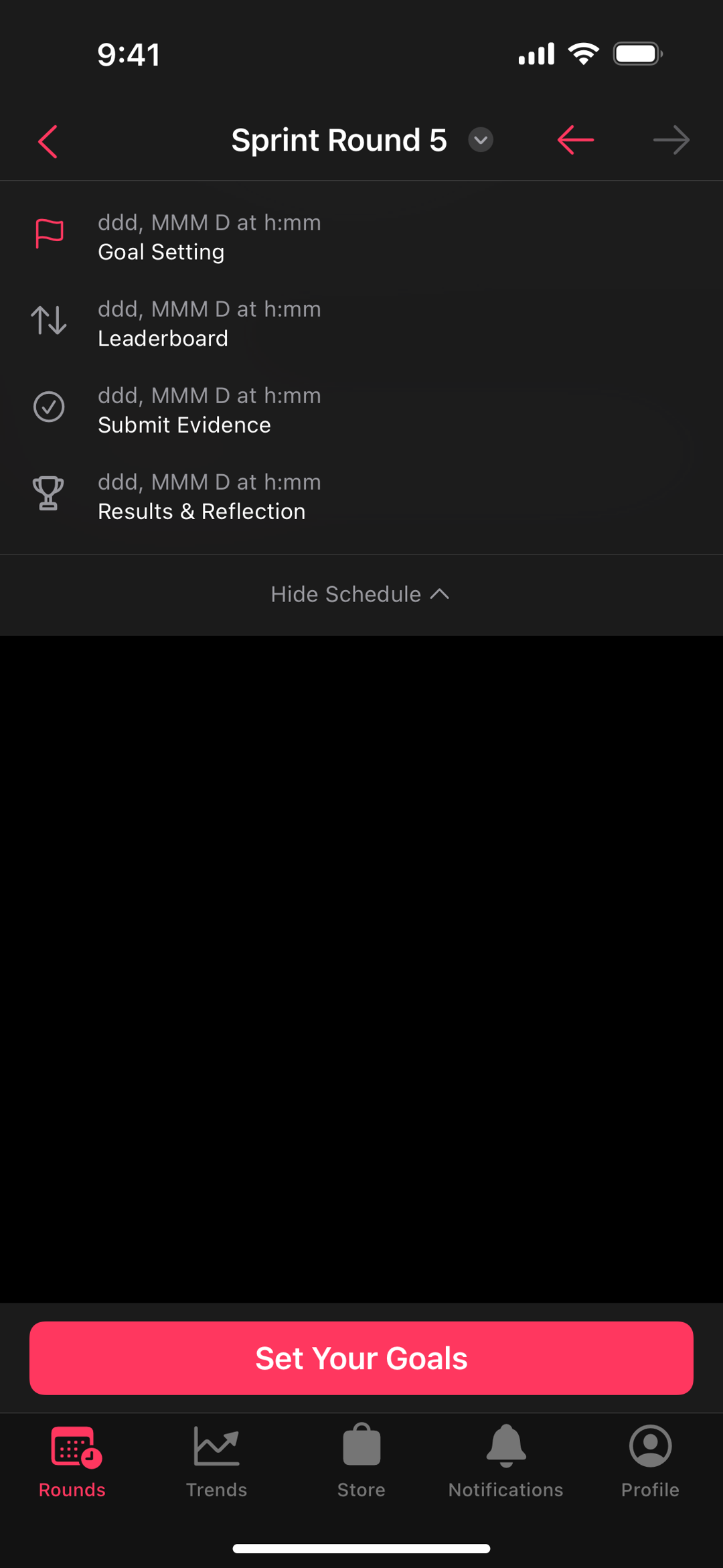Go back with the top-left chevron
Screen dimensions: 723x1568
coord(48,141)
